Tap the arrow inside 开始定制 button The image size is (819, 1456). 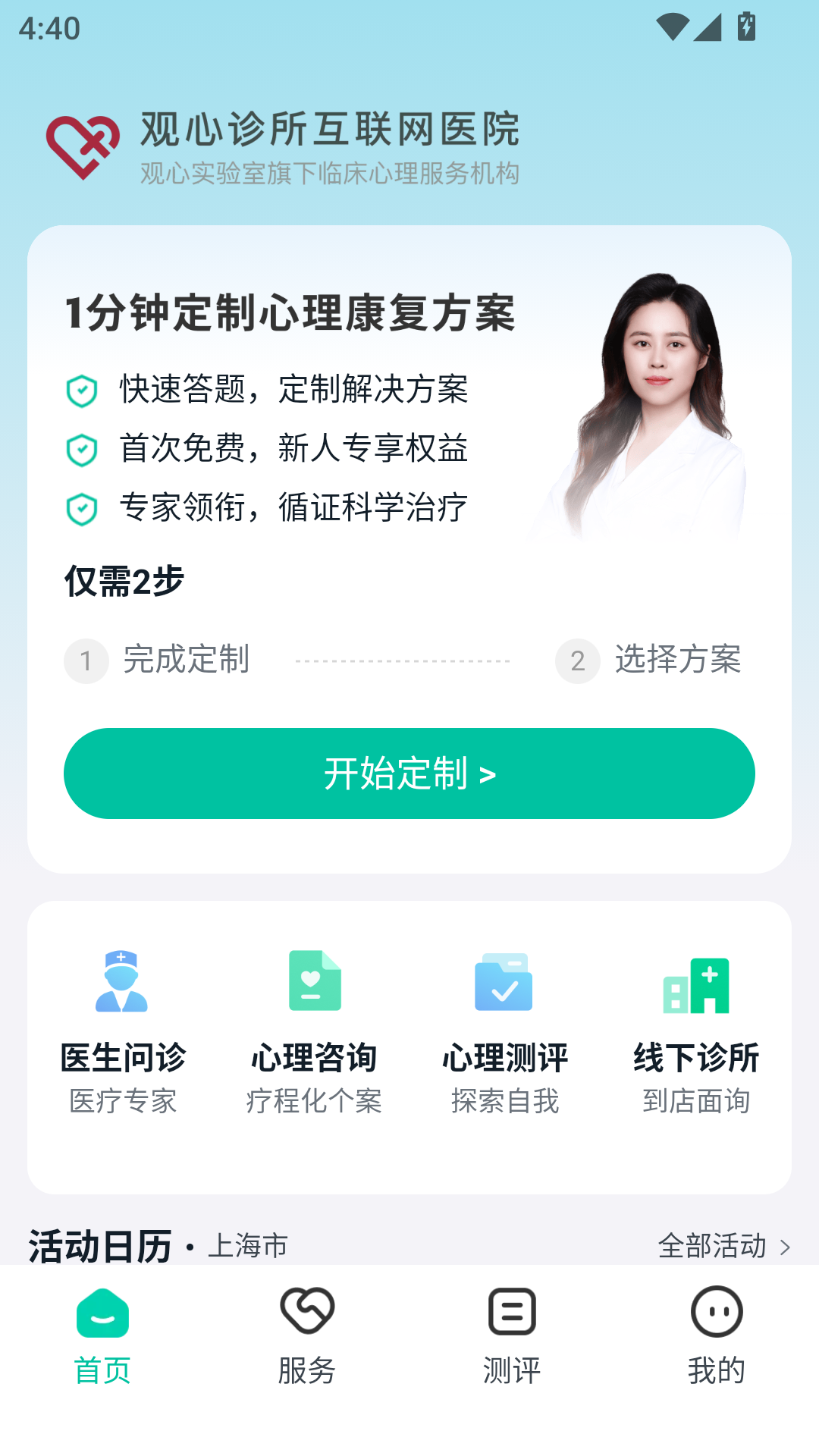tap(489, 773)
